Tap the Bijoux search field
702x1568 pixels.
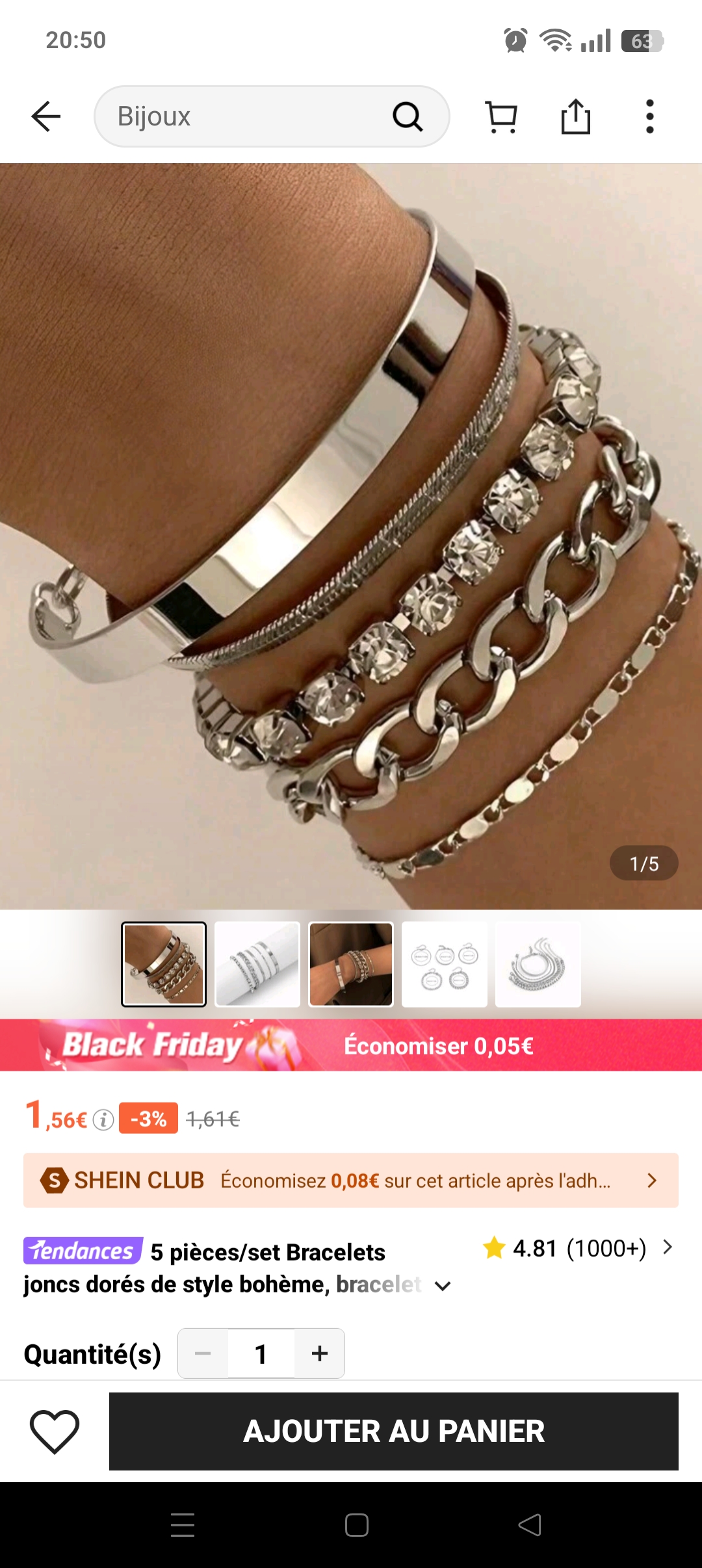pos(247,117)
